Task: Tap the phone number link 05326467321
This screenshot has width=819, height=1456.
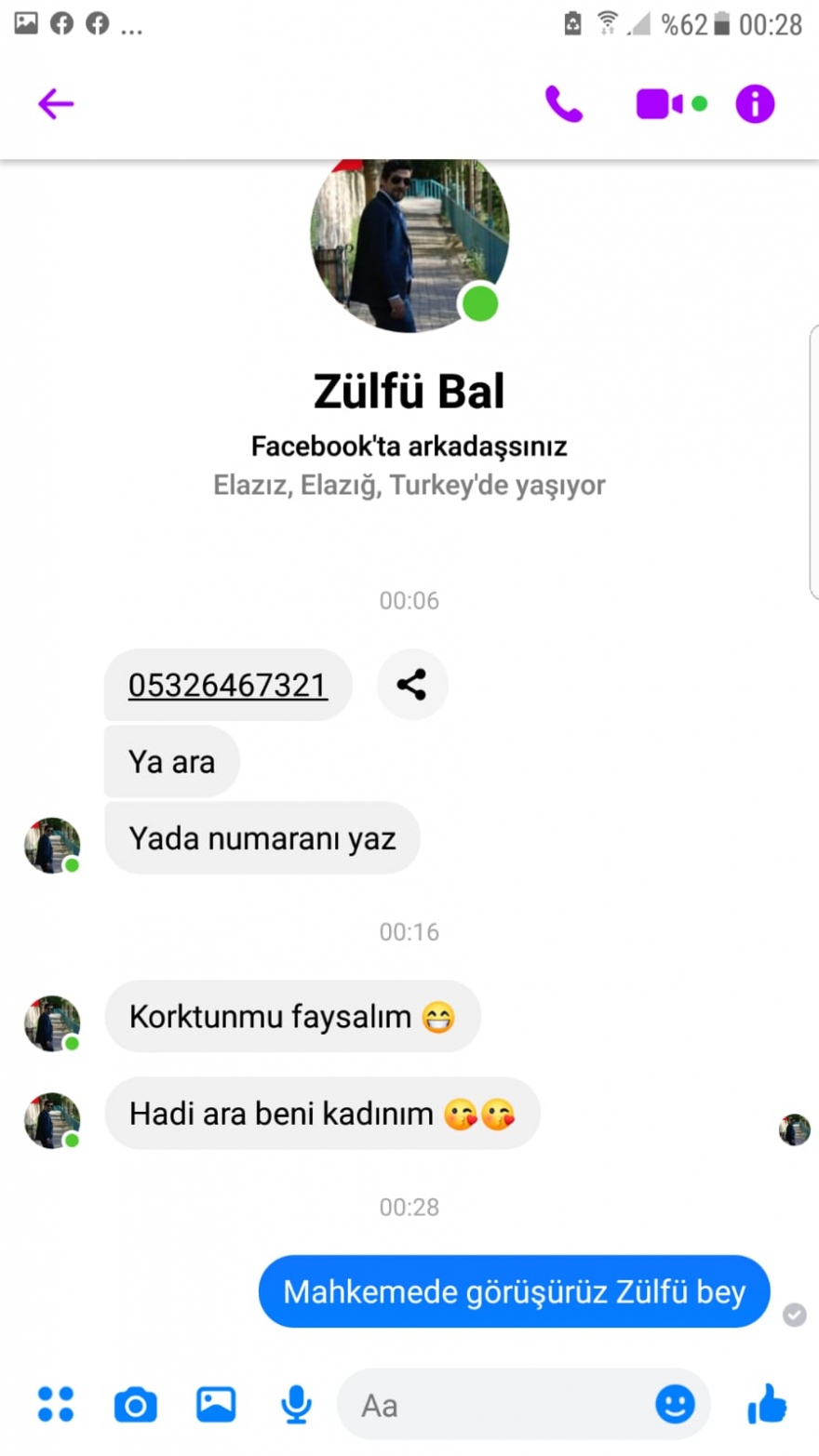Action: (x=228, y=686)
